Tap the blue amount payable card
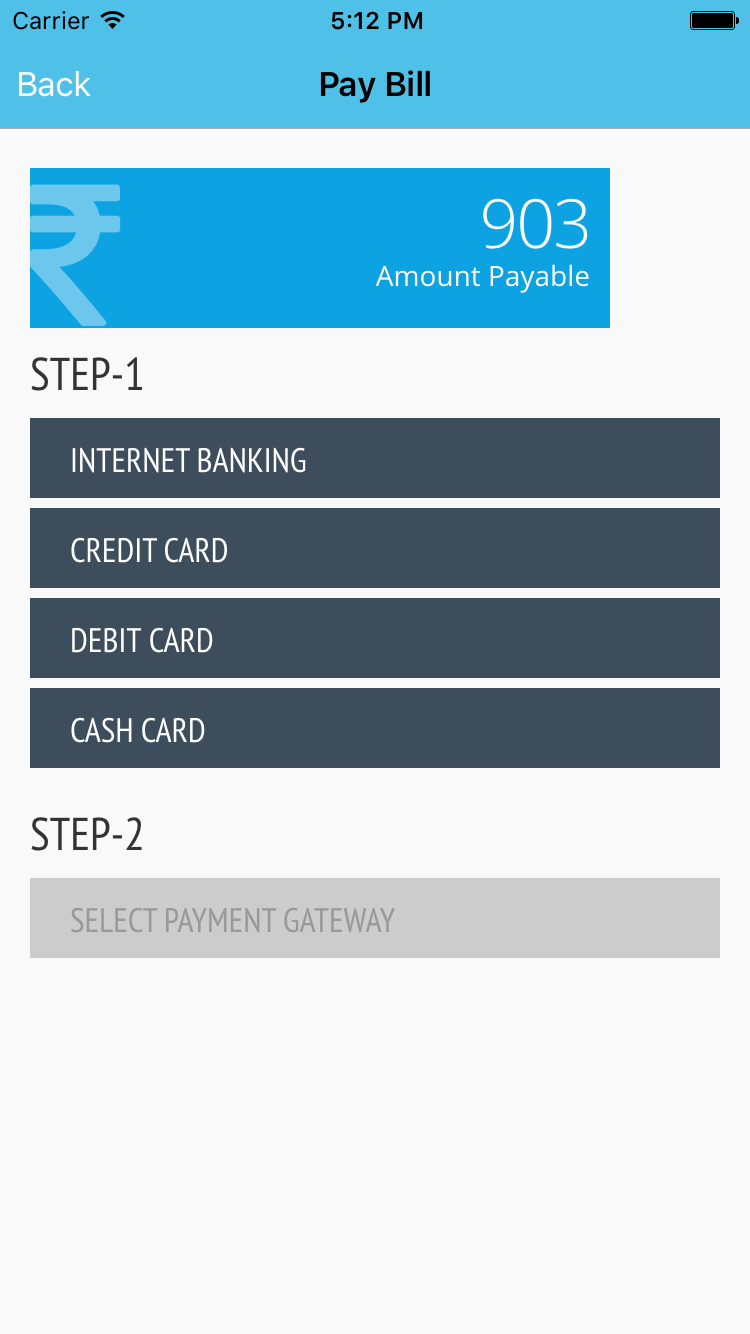Screen dimensions: 750x1334 tap(320, 248)
